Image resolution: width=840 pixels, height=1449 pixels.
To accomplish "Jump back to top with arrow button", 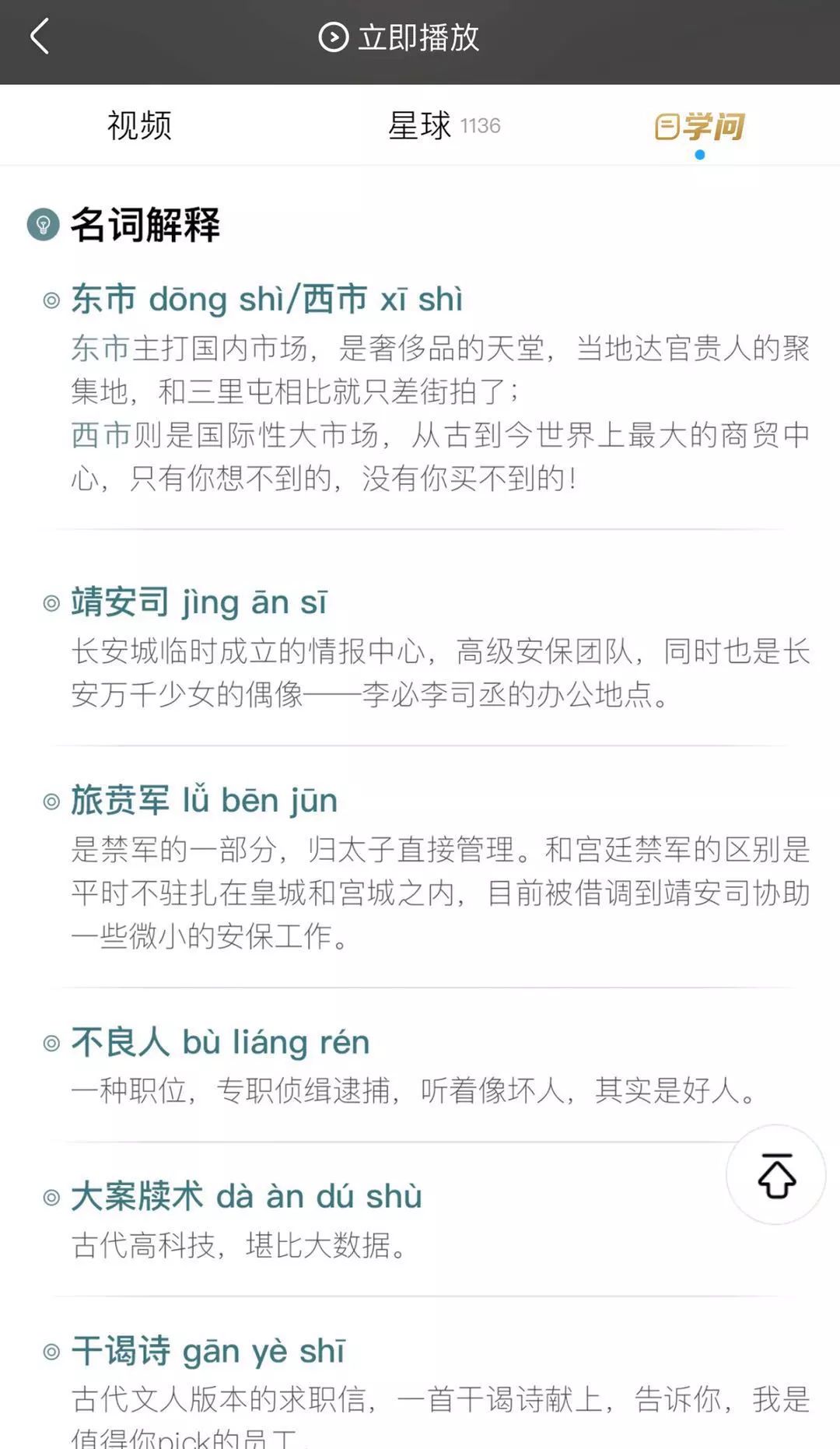I will [775, 1175].
